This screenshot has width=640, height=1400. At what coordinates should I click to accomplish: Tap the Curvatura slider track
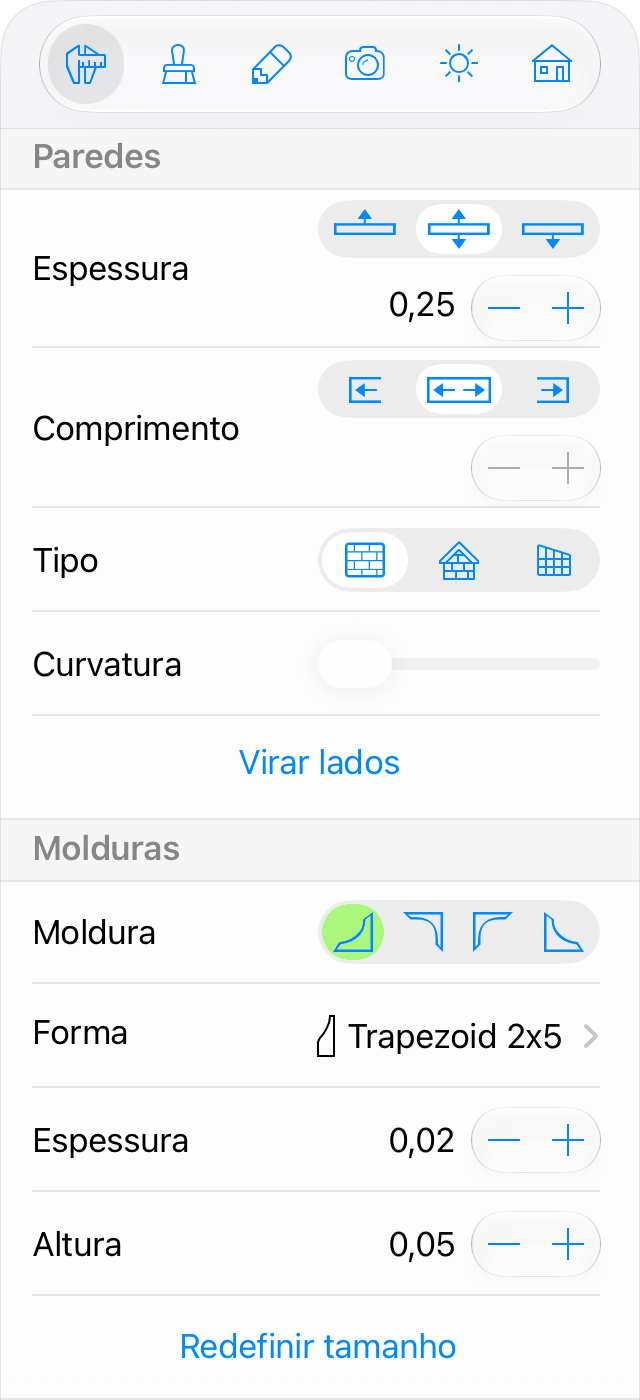(494, 664)
